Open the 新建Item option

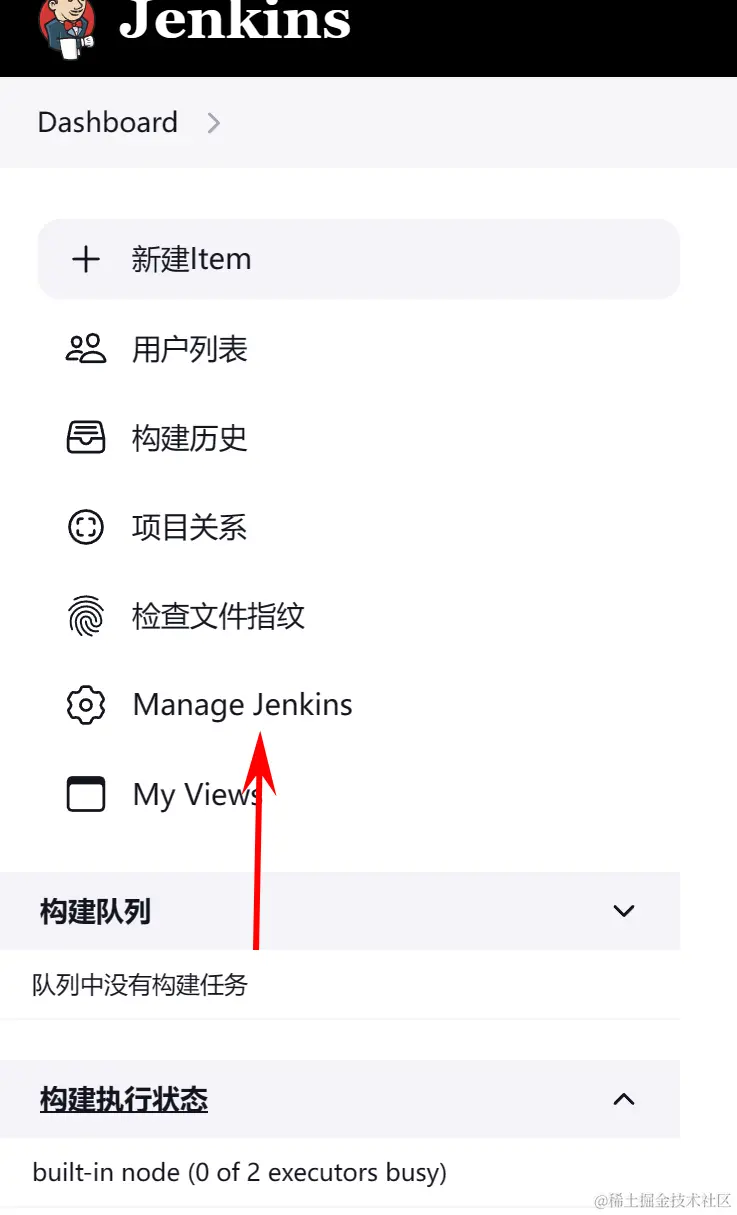coord(190,260)
